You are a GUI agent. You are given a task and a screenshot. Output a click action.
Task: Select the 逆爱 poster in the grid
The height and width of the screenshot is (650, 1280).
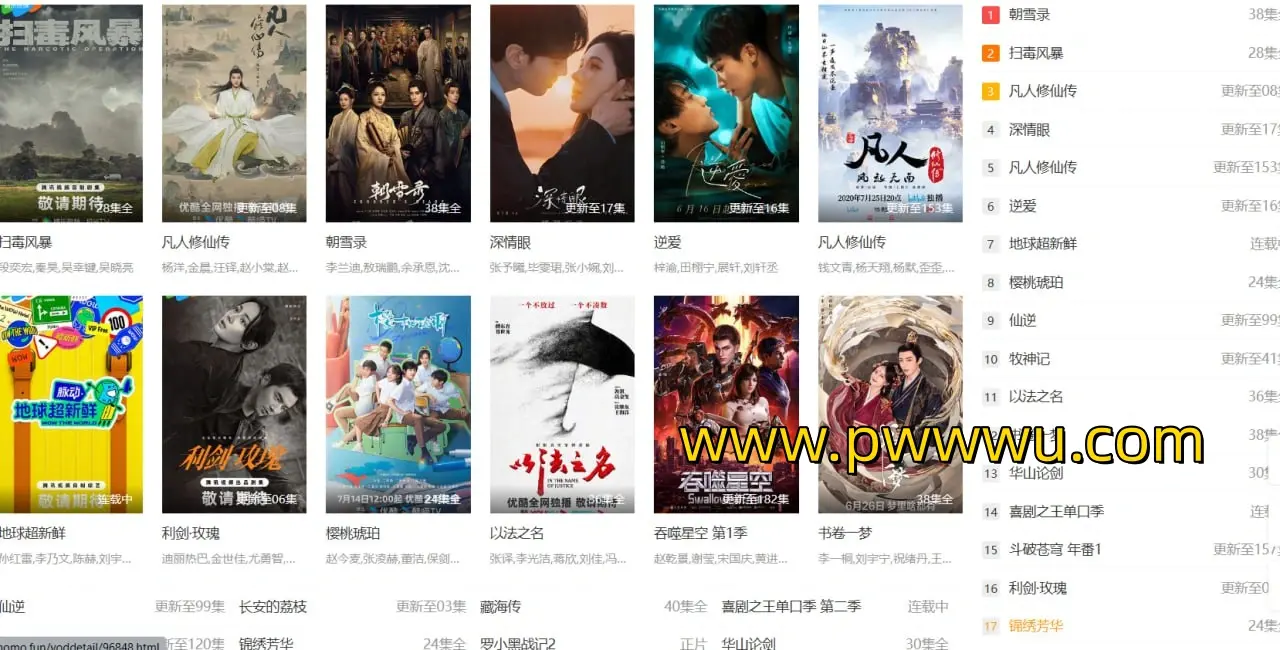click(x=726, y=113)
